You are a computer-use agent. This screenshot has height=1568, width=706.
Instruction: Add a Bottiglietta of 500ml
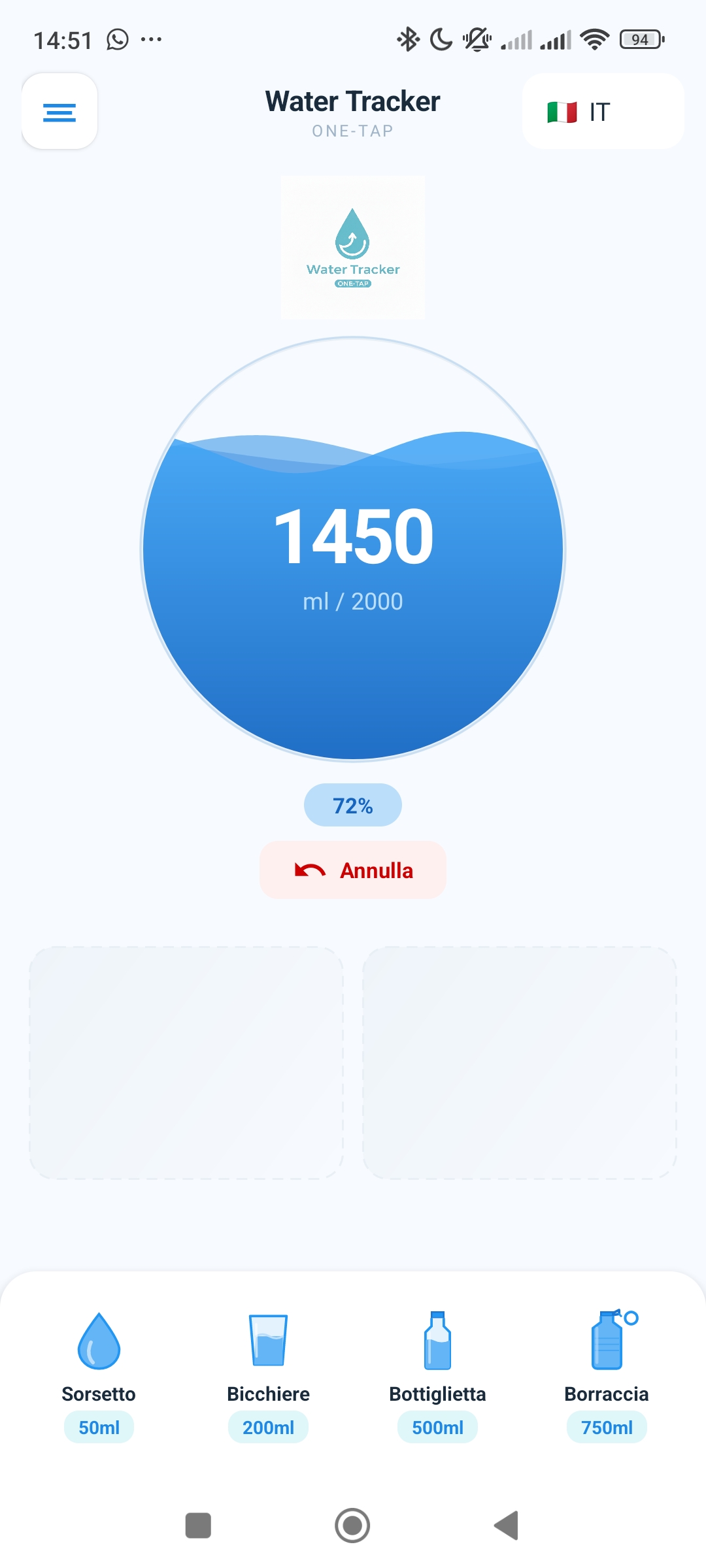click(437, 1377)
